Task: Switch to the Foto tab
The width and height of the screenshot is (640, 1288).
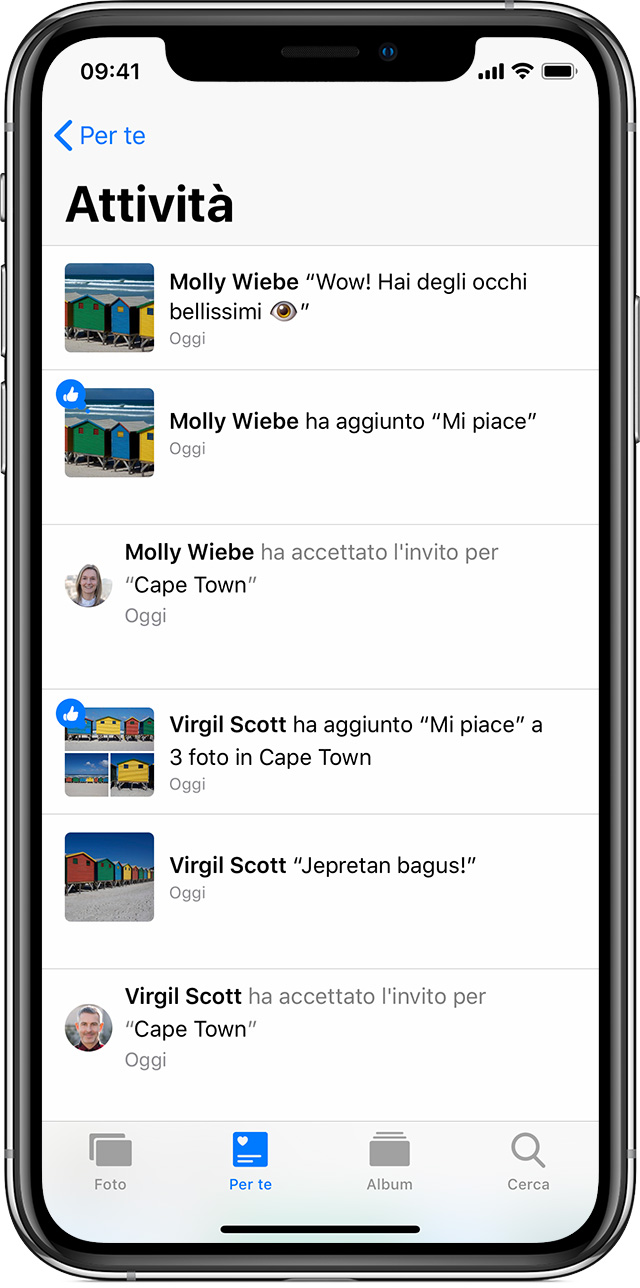Action: tap(110, 1162)
